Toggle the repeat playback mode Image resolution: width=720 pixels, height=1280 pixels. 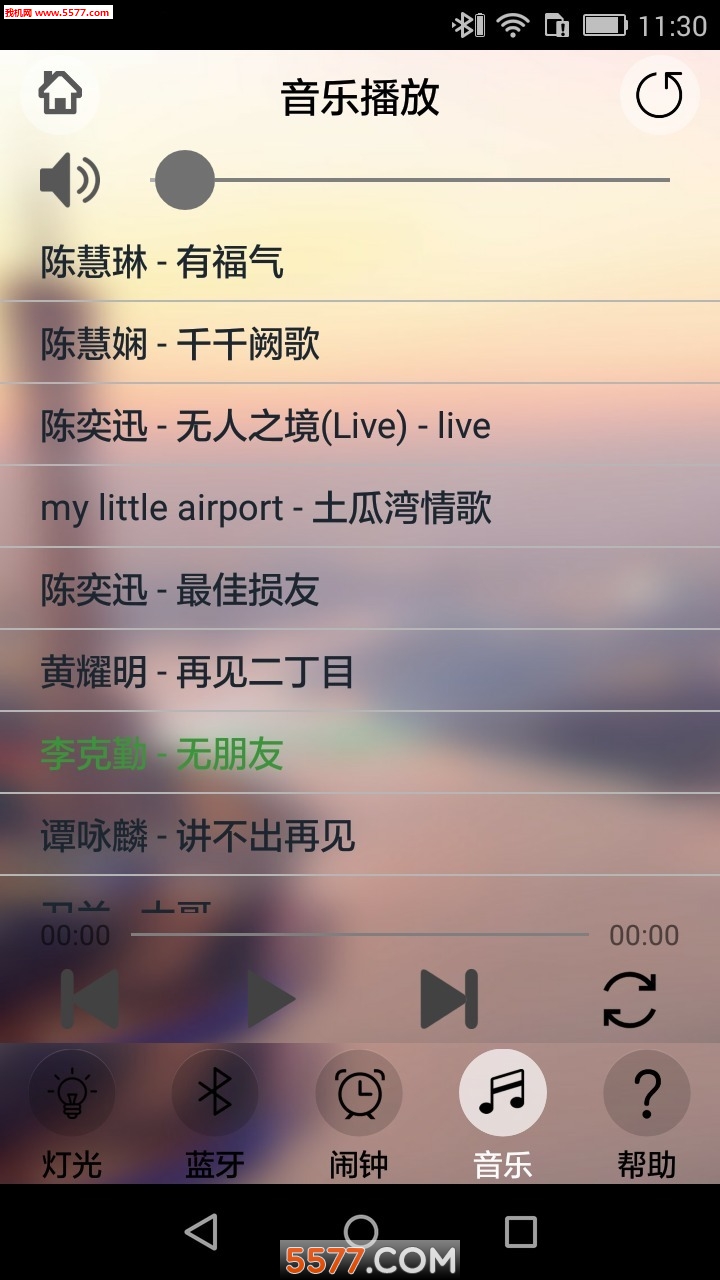629,997
